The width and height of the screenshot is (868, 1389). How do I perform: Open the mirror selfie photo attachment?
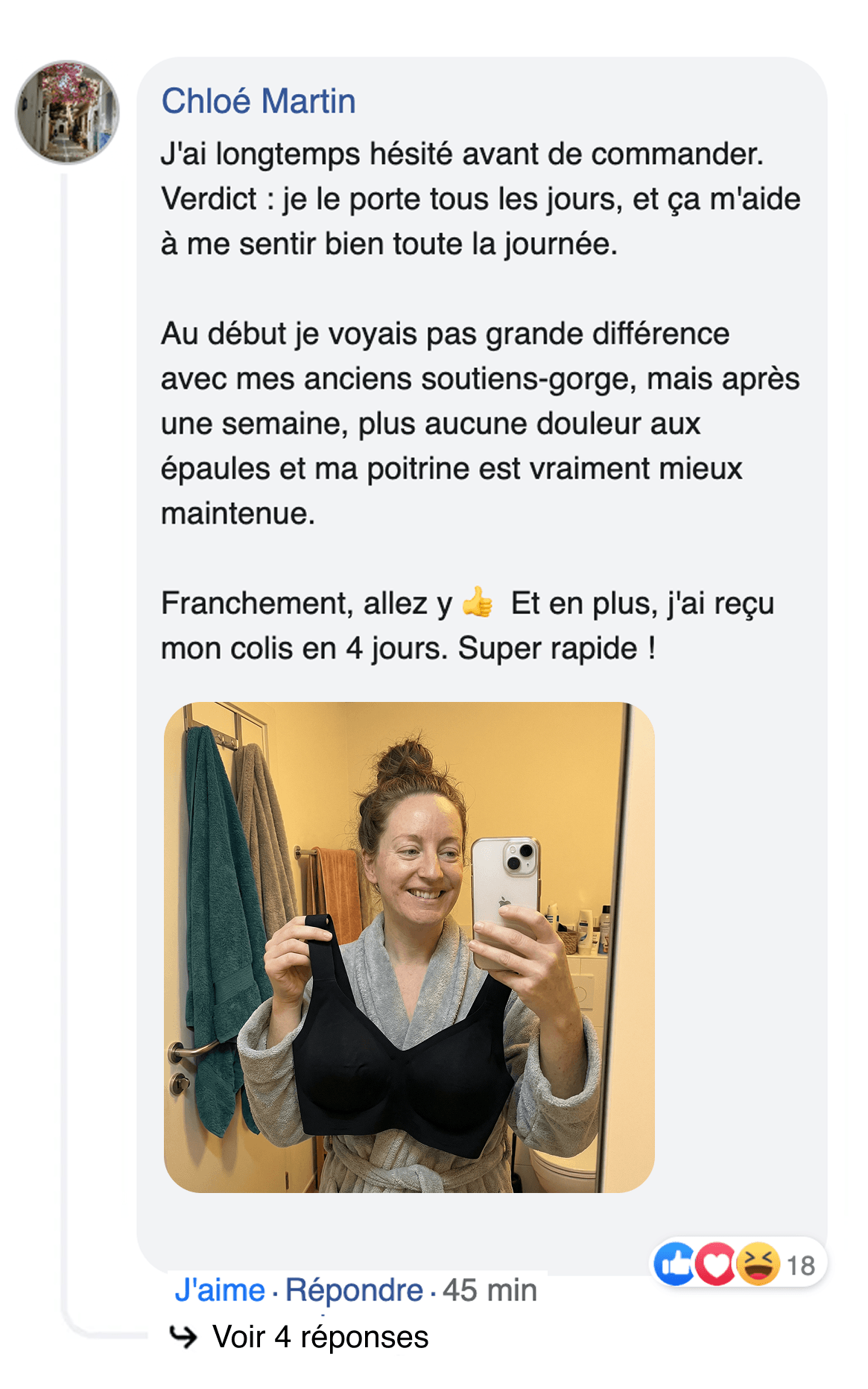coord(409,947)
